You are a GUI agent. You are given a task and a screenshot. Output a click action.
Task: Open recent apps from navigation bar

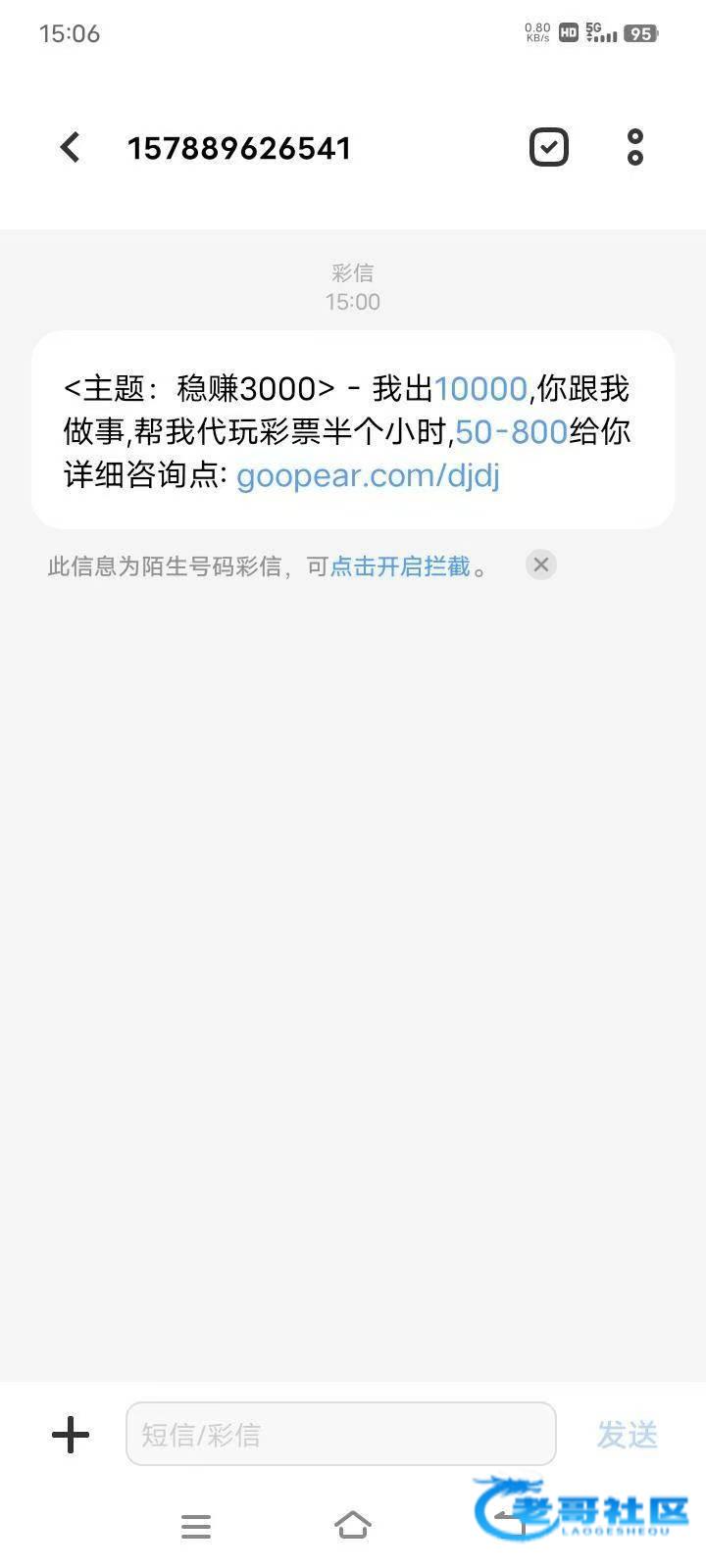pos(196,1526)
